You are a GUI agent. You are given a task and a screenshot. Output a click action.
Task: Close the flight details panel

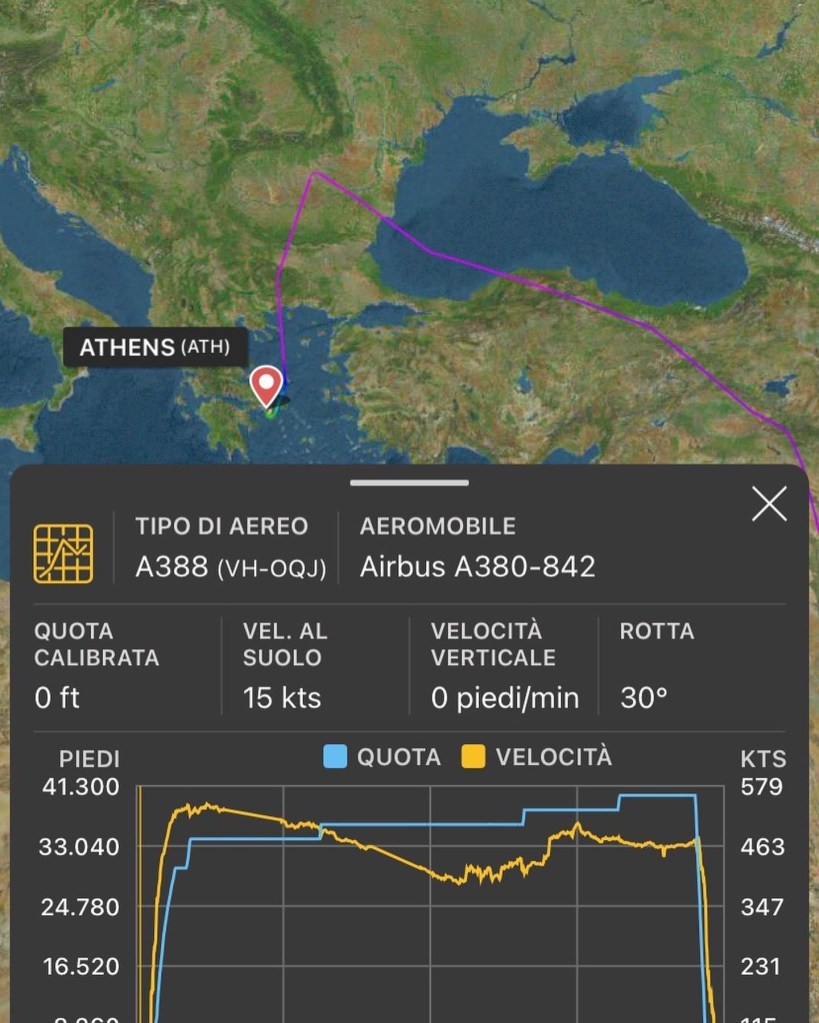pos(769,504)
